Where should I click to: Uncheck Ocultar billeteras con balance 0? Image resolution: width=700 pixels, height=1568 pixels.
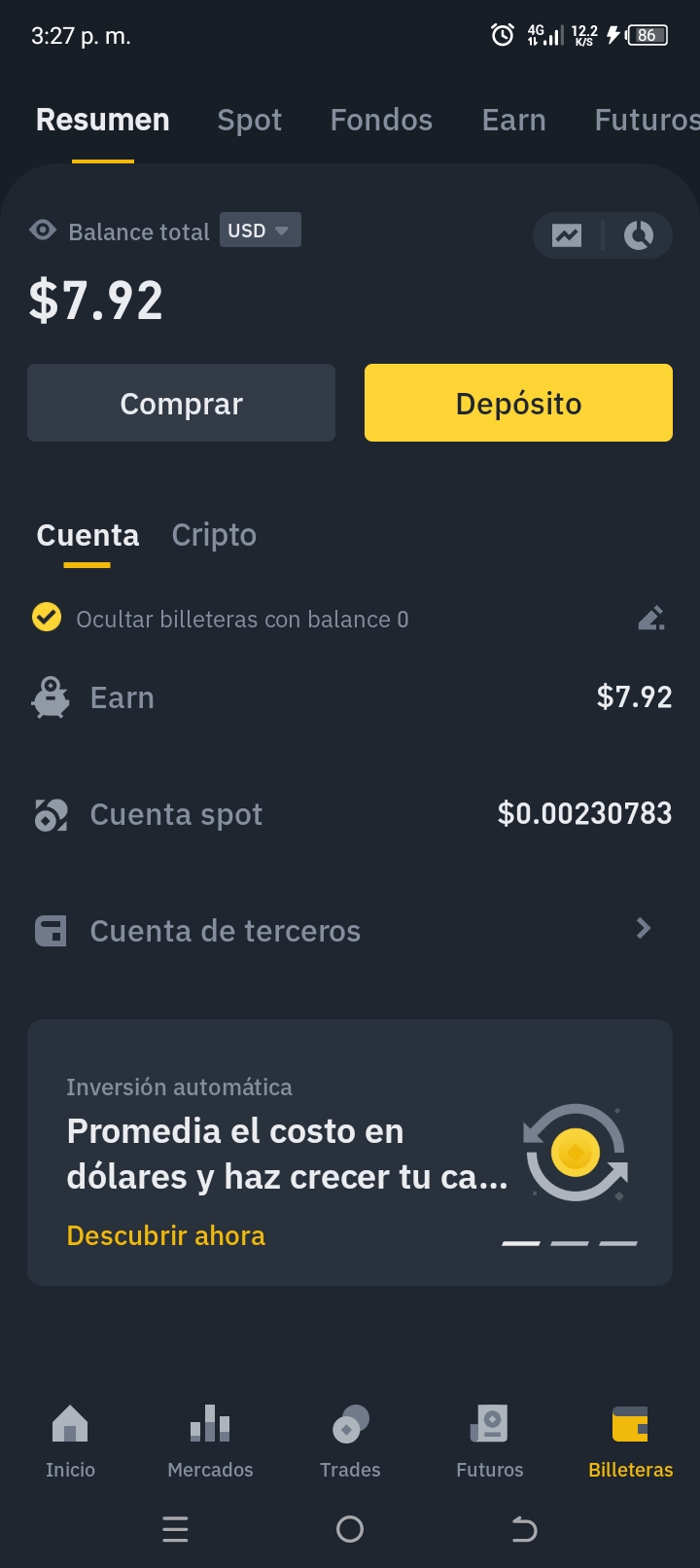click(47, 618)
